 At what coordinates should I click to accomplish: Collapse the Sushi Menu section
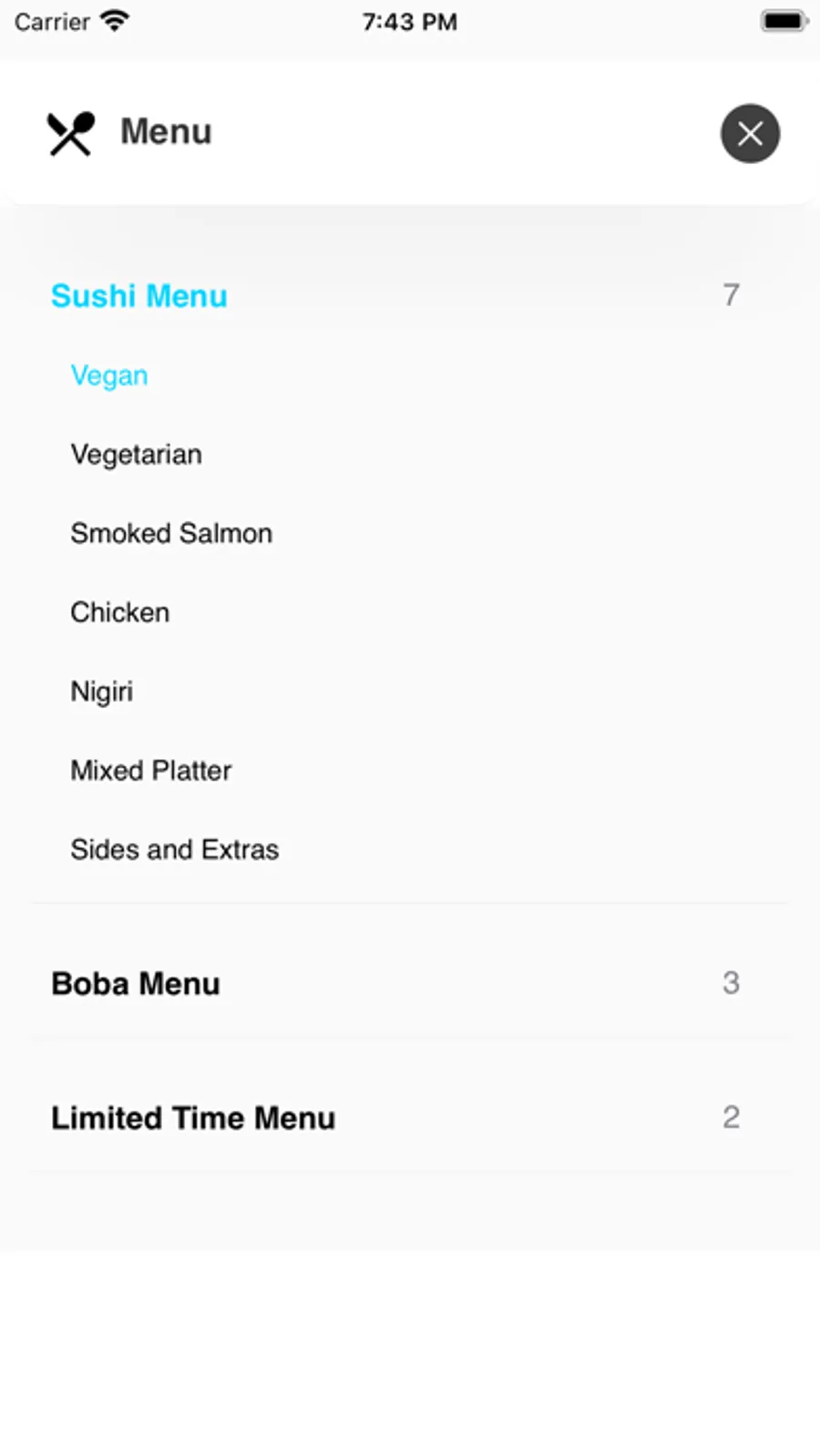point(139,296)
